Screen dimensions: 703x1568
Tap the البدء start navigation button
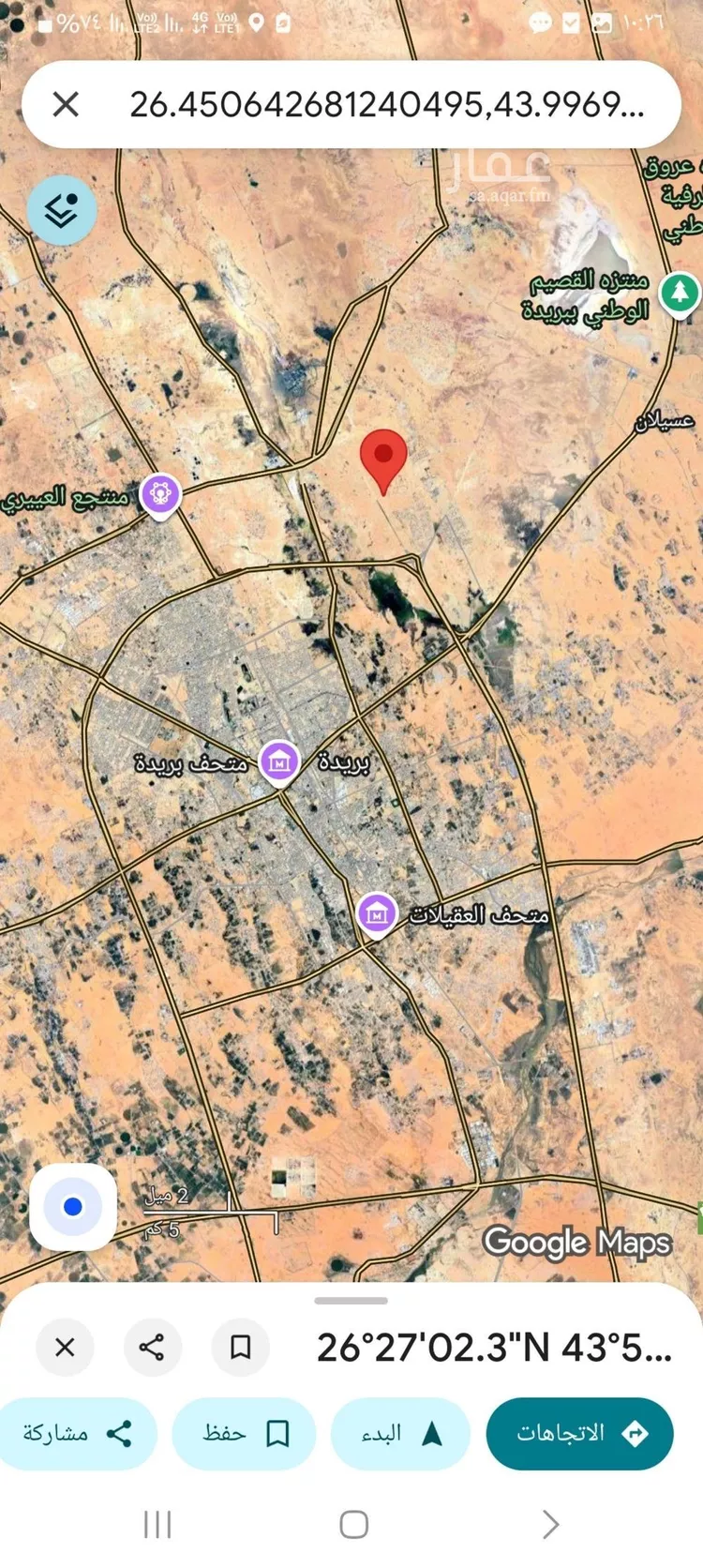[400, 1433]
